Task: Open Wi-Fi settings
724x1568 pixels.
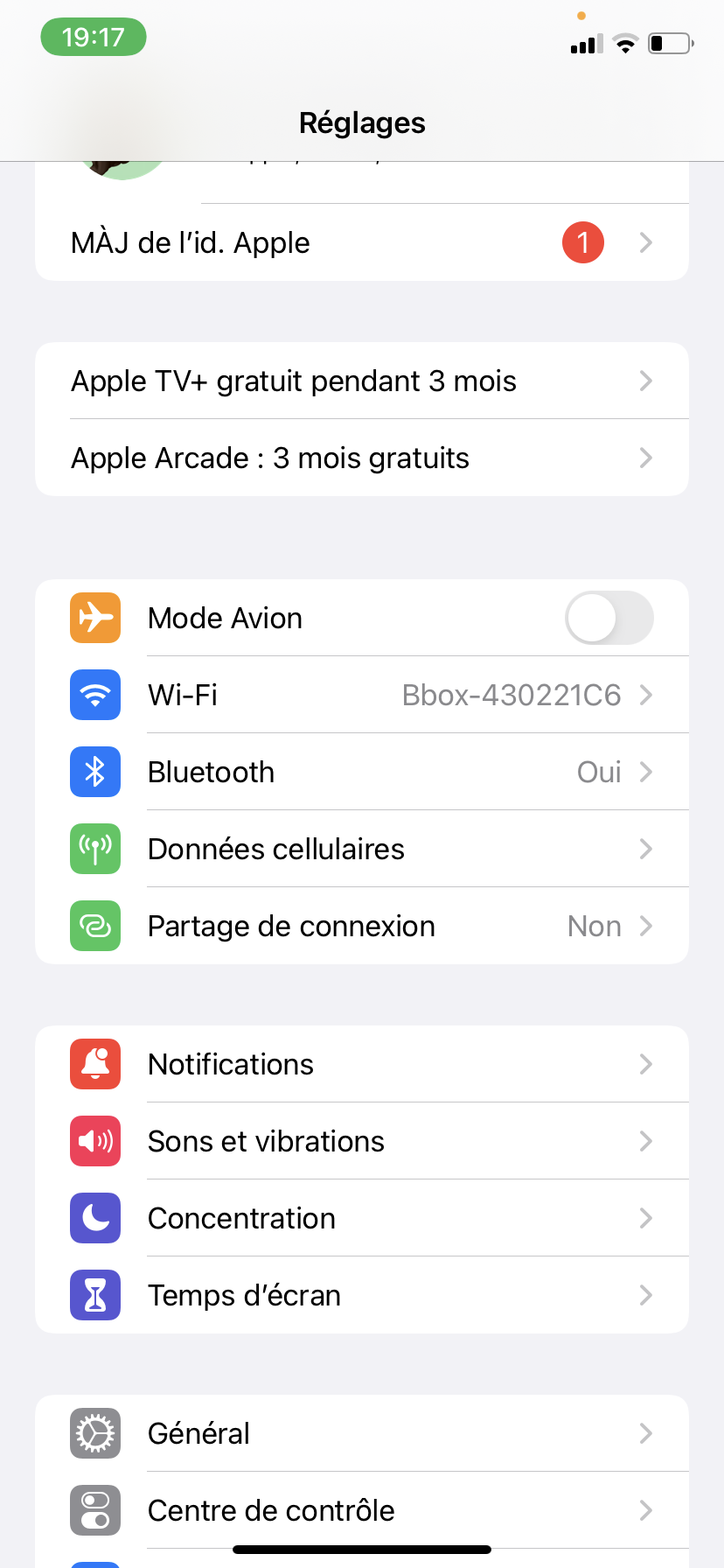Action: 362,695
